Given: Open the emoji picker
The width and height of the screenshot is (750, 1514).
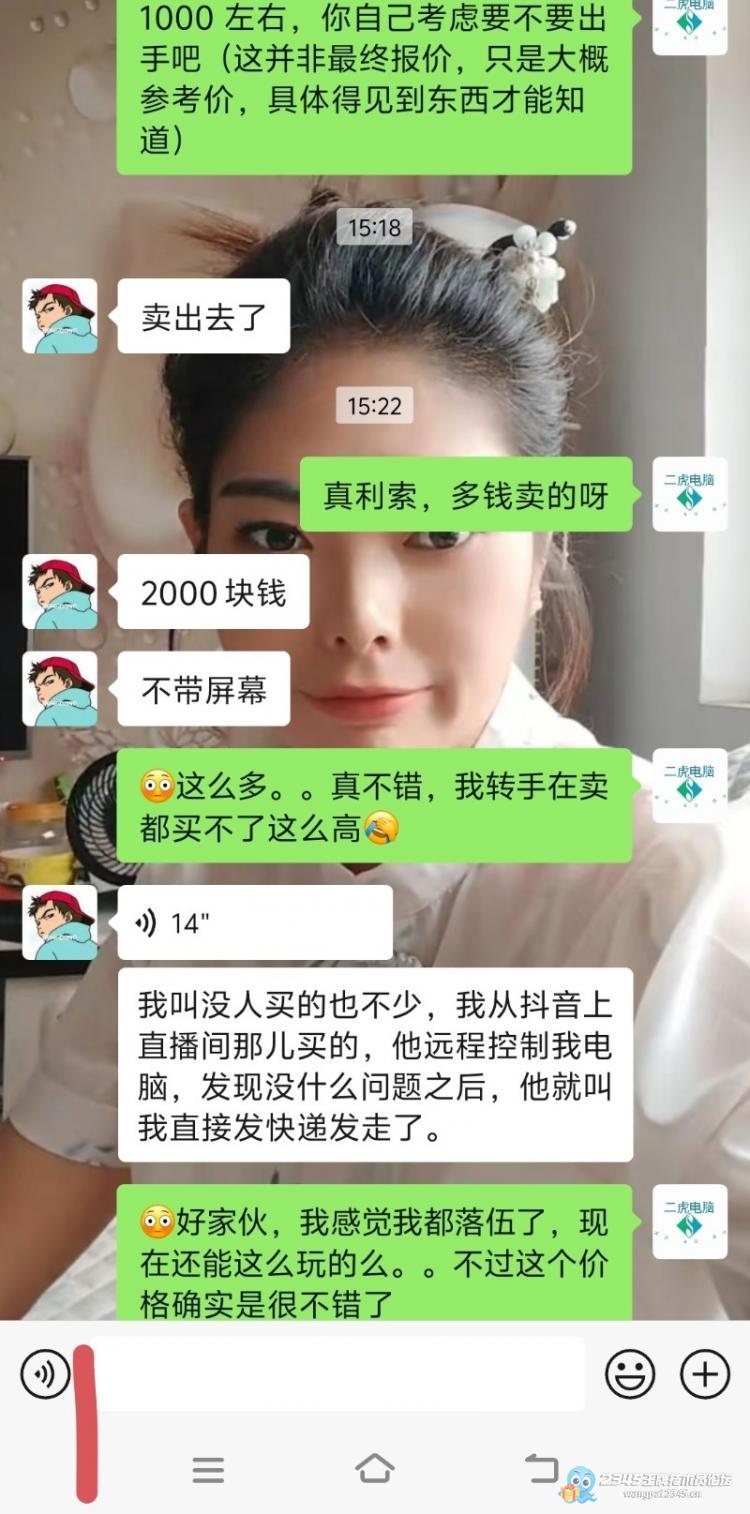Looking at the screenshot, I should [630, 1374].
